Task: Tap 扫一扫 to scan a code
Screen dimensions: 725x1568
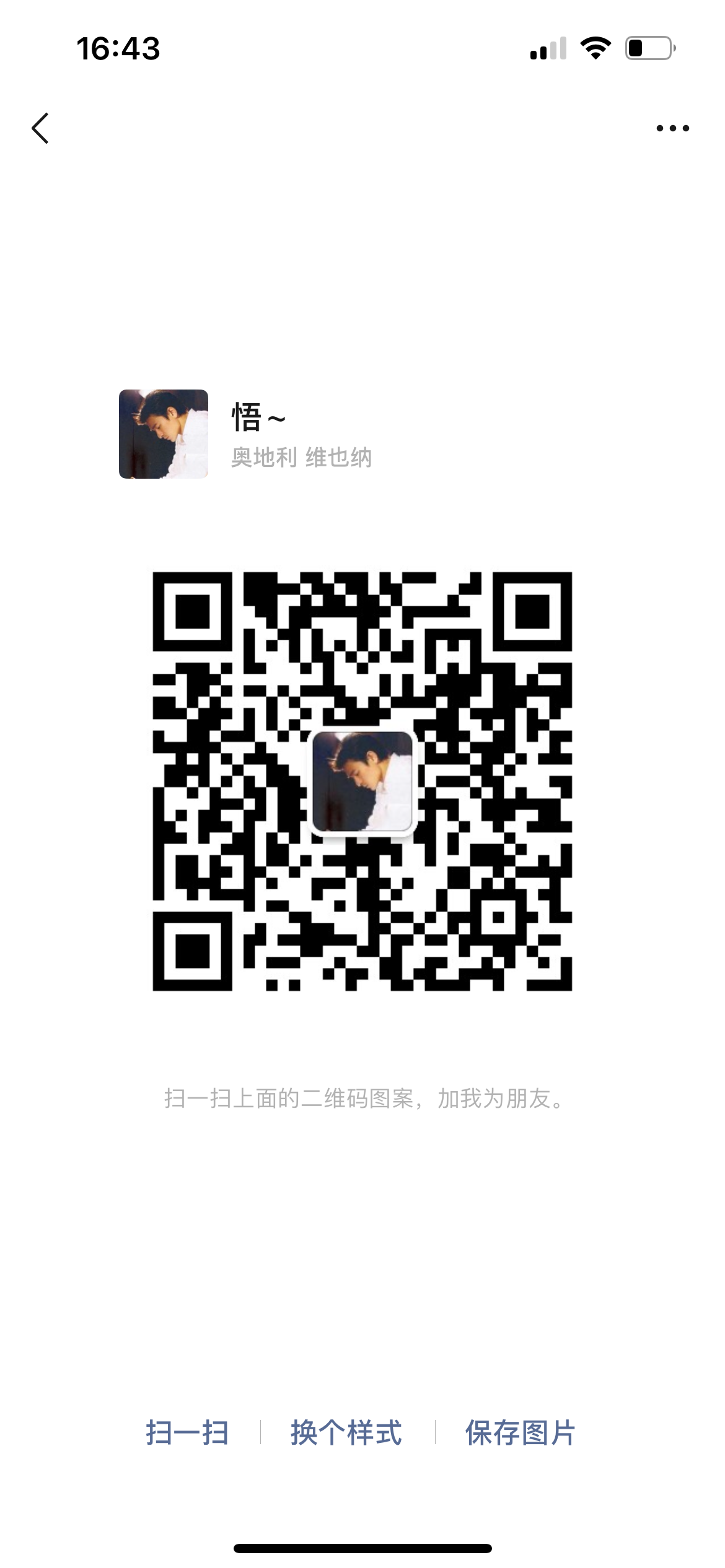Action: click(187, 1433)
